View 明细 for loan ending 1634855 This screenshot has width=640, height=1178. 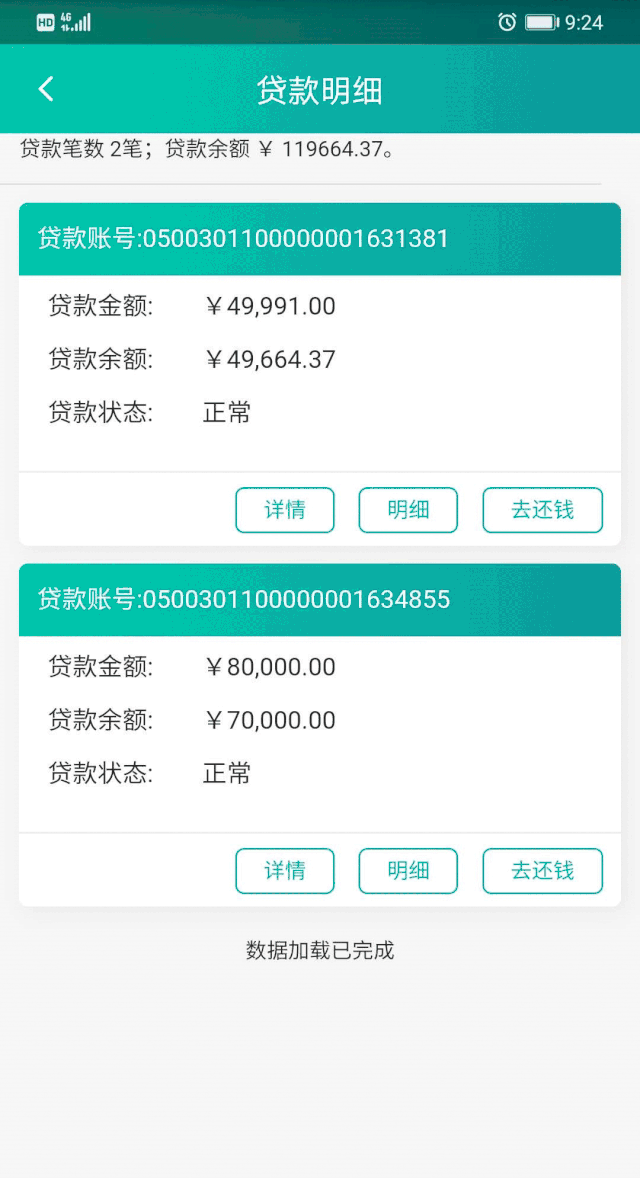click(408, 870)
